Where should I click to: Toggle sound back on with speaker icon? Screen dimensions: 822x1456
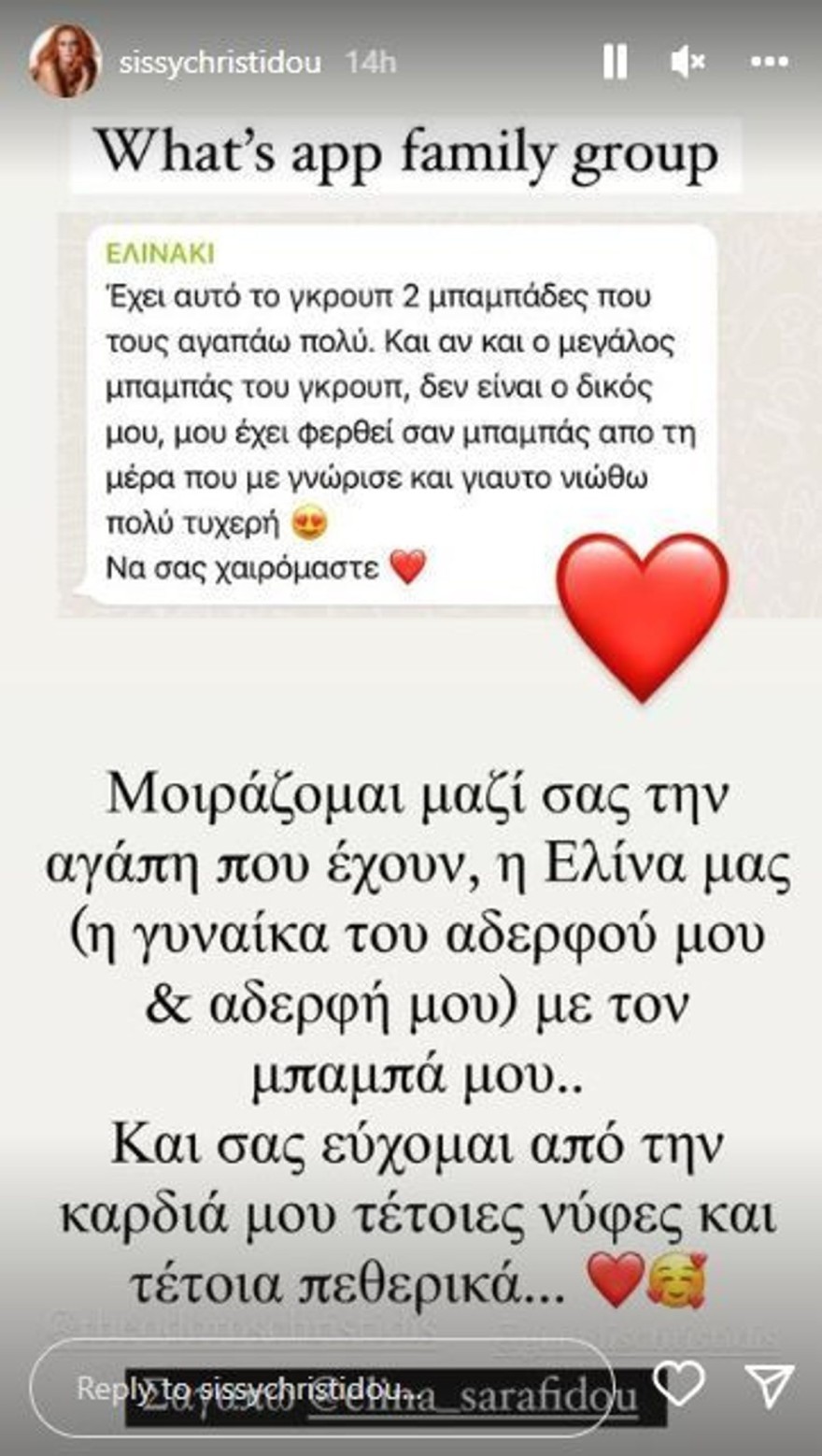pyautogui.click(x=688, y=61)
